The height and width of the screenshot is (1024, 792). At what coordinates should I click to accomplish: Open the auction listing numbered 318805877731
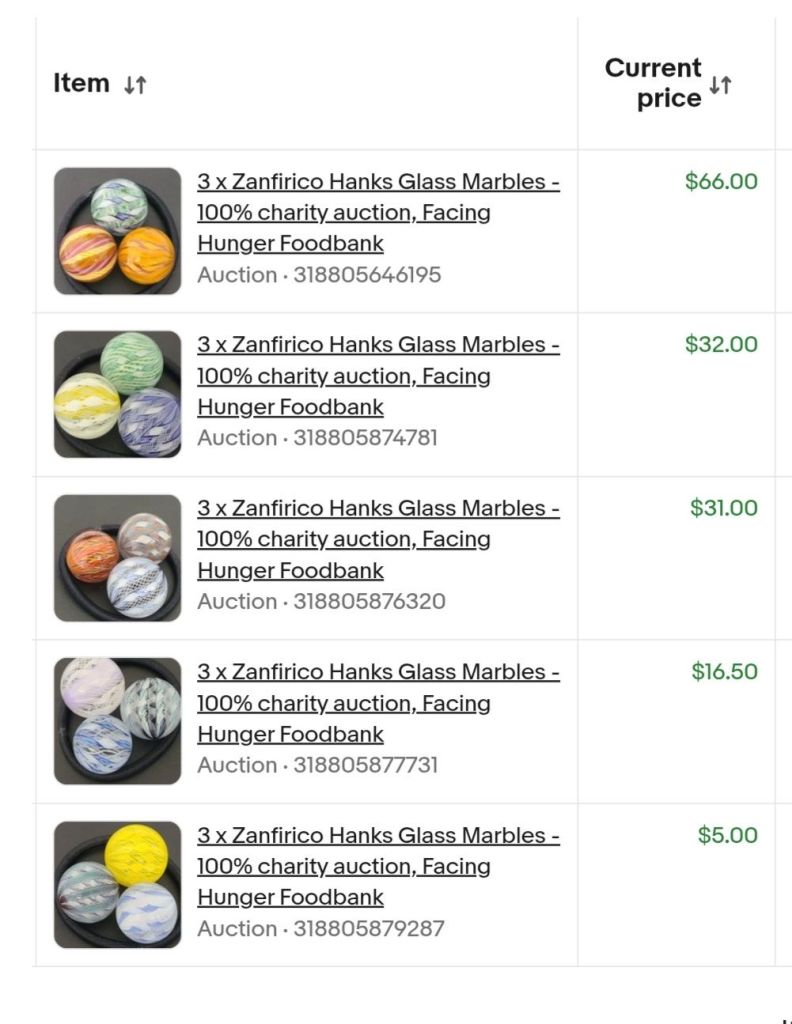(378, 703)
